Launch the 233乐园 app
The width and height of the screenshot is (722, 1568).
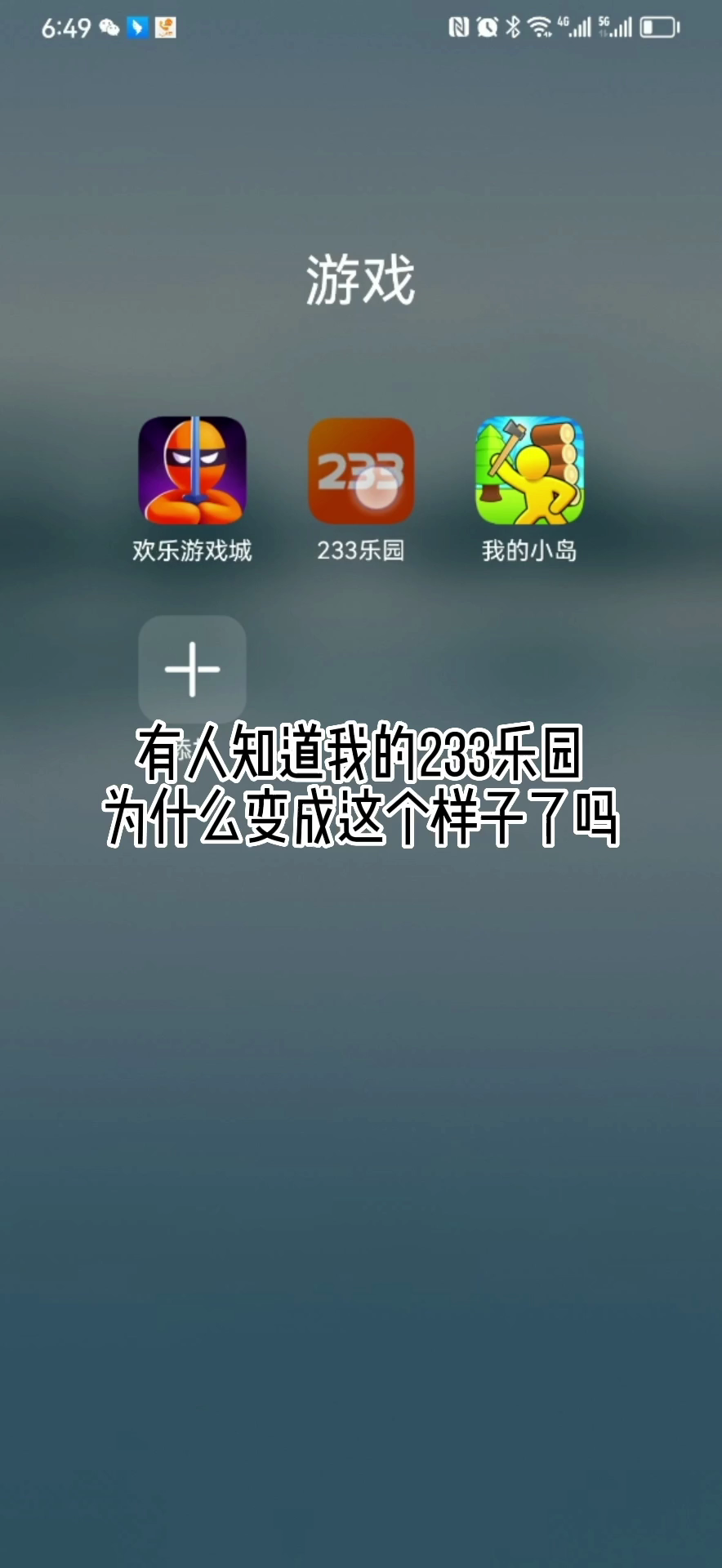360,471
